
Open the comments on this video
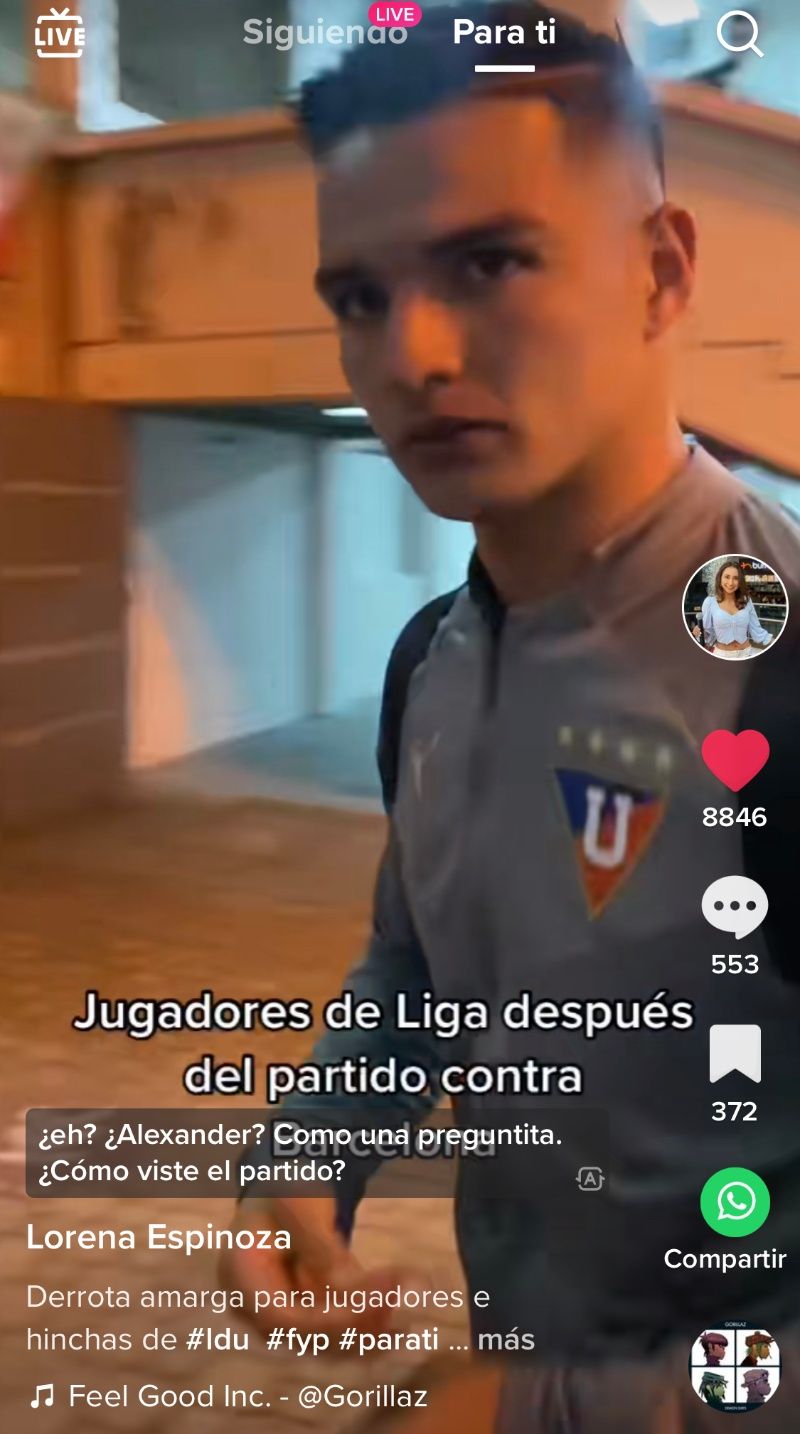click(x=735, y=907)
